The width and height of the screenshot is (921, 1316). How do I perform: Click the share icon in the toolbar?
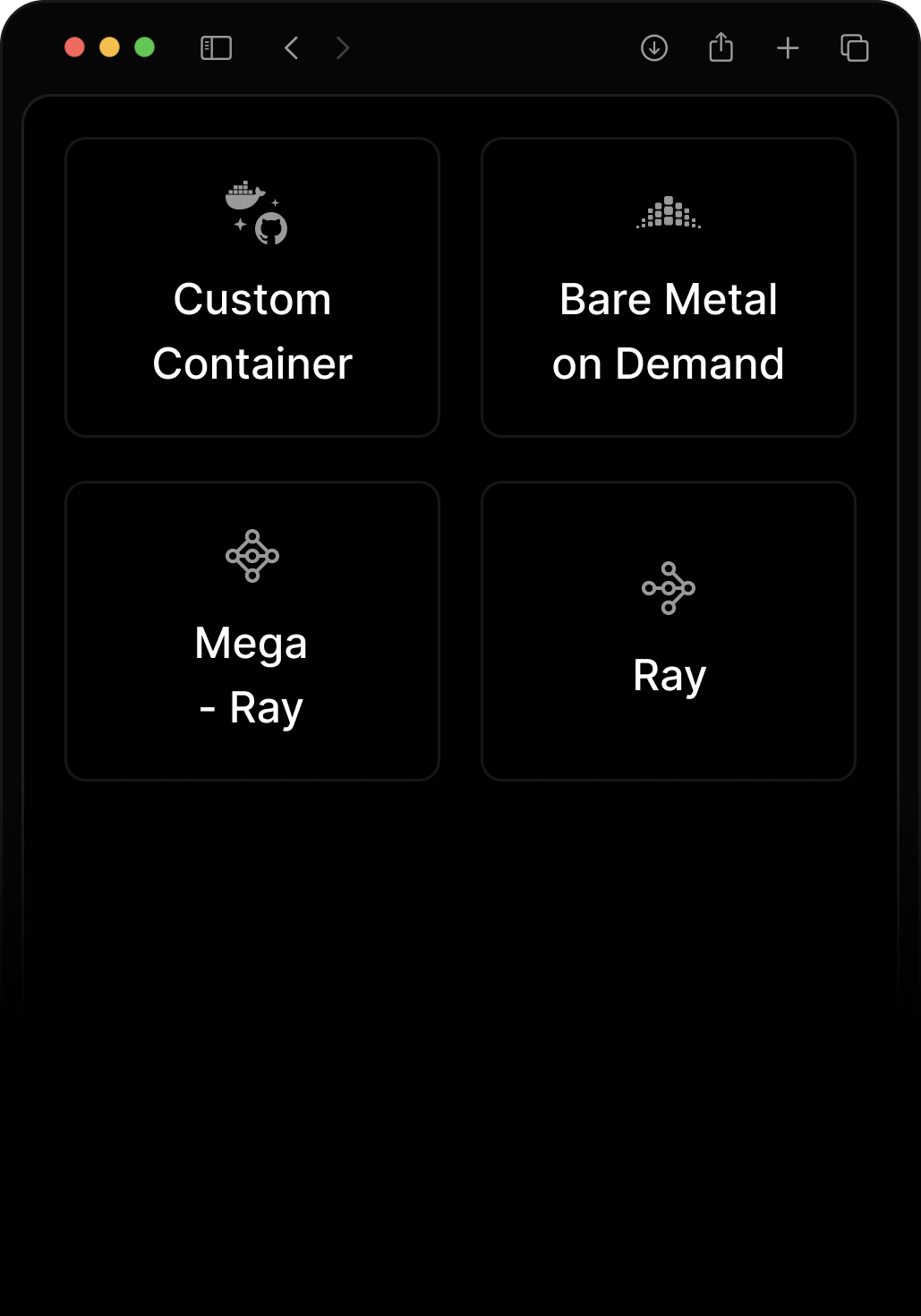(x=721, y=48)
